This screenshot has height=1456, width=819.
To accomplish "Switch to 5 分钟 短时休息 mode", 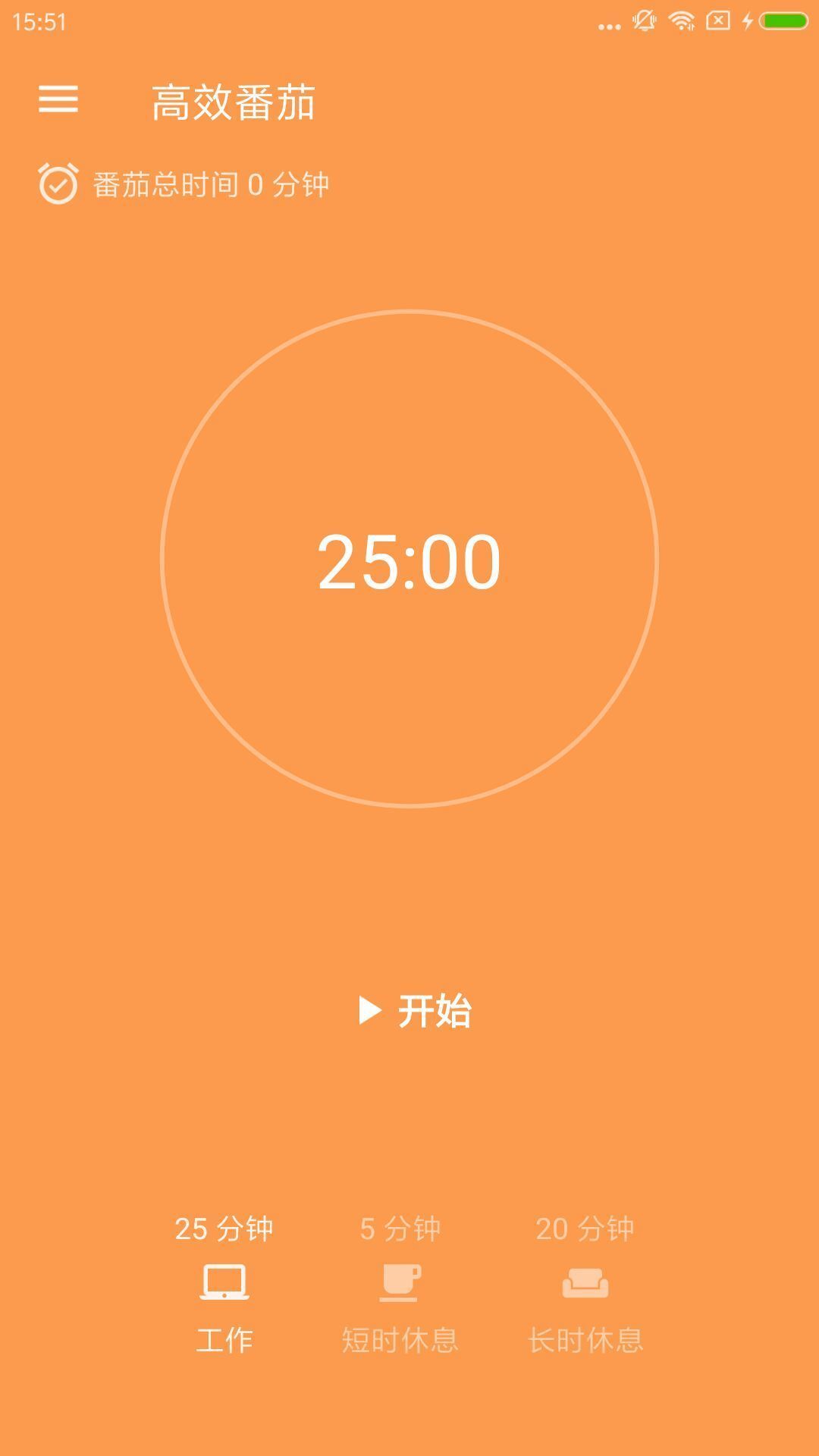I will click(400, 1284).
